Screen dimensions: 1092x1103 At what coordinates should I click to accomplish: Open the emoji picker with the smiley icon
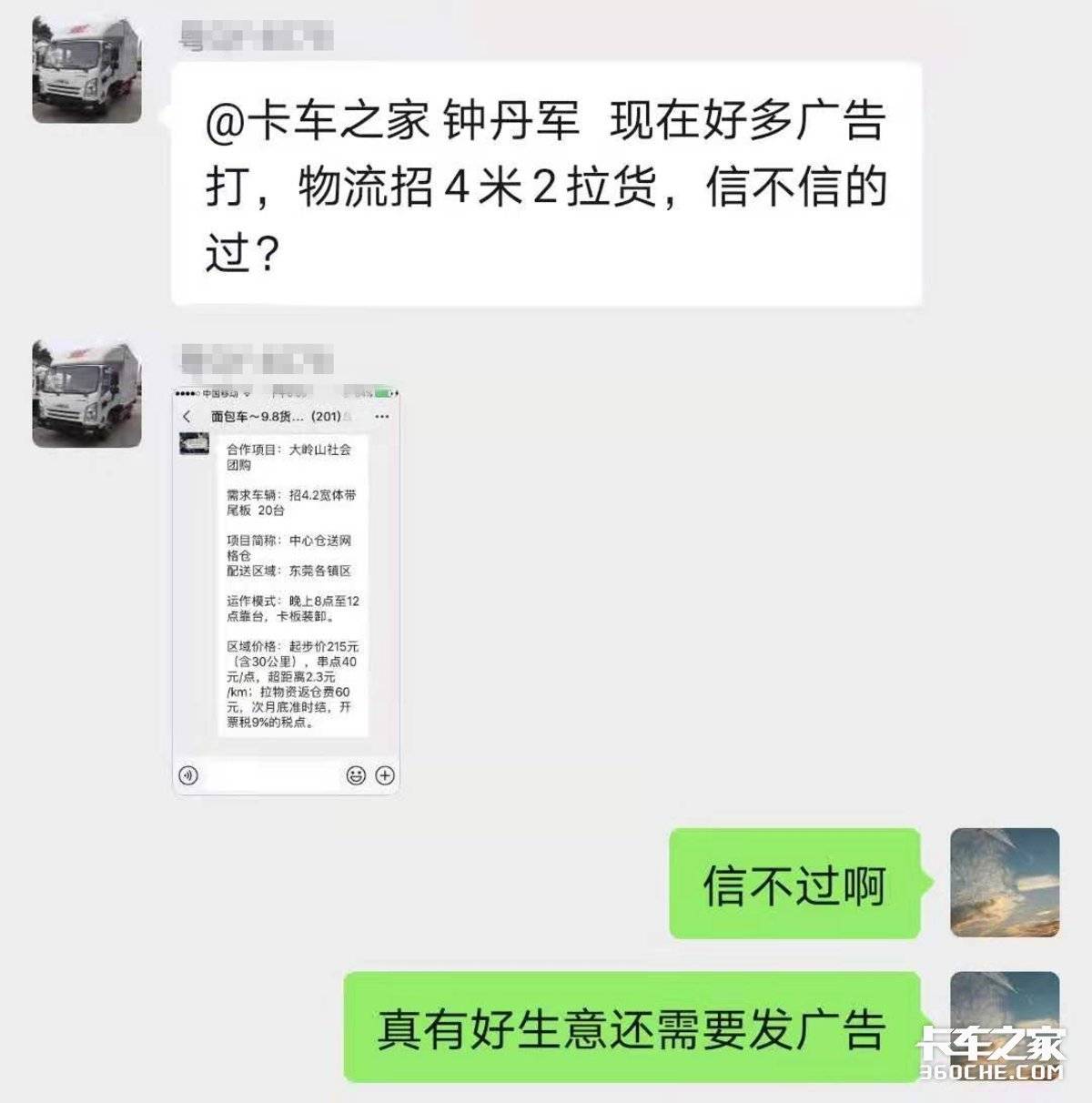pos(355,774)
